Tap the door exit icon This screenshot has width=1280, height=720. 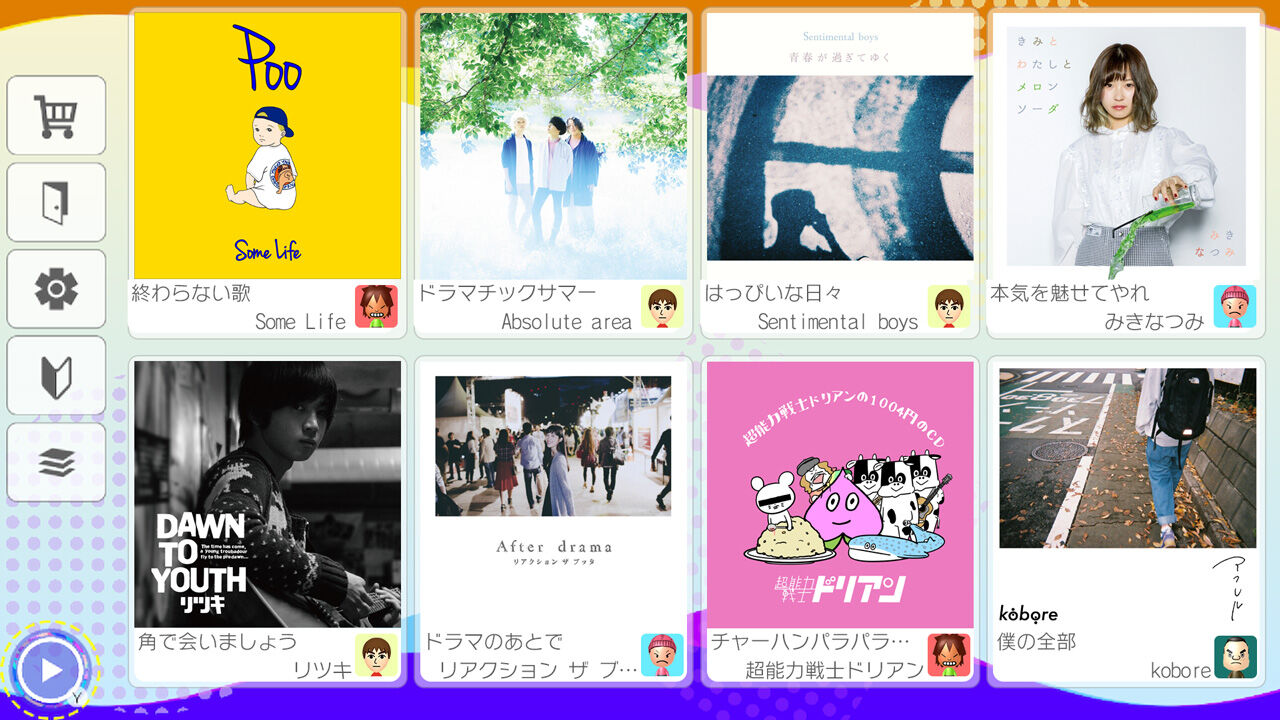click(x=56, y=203)
